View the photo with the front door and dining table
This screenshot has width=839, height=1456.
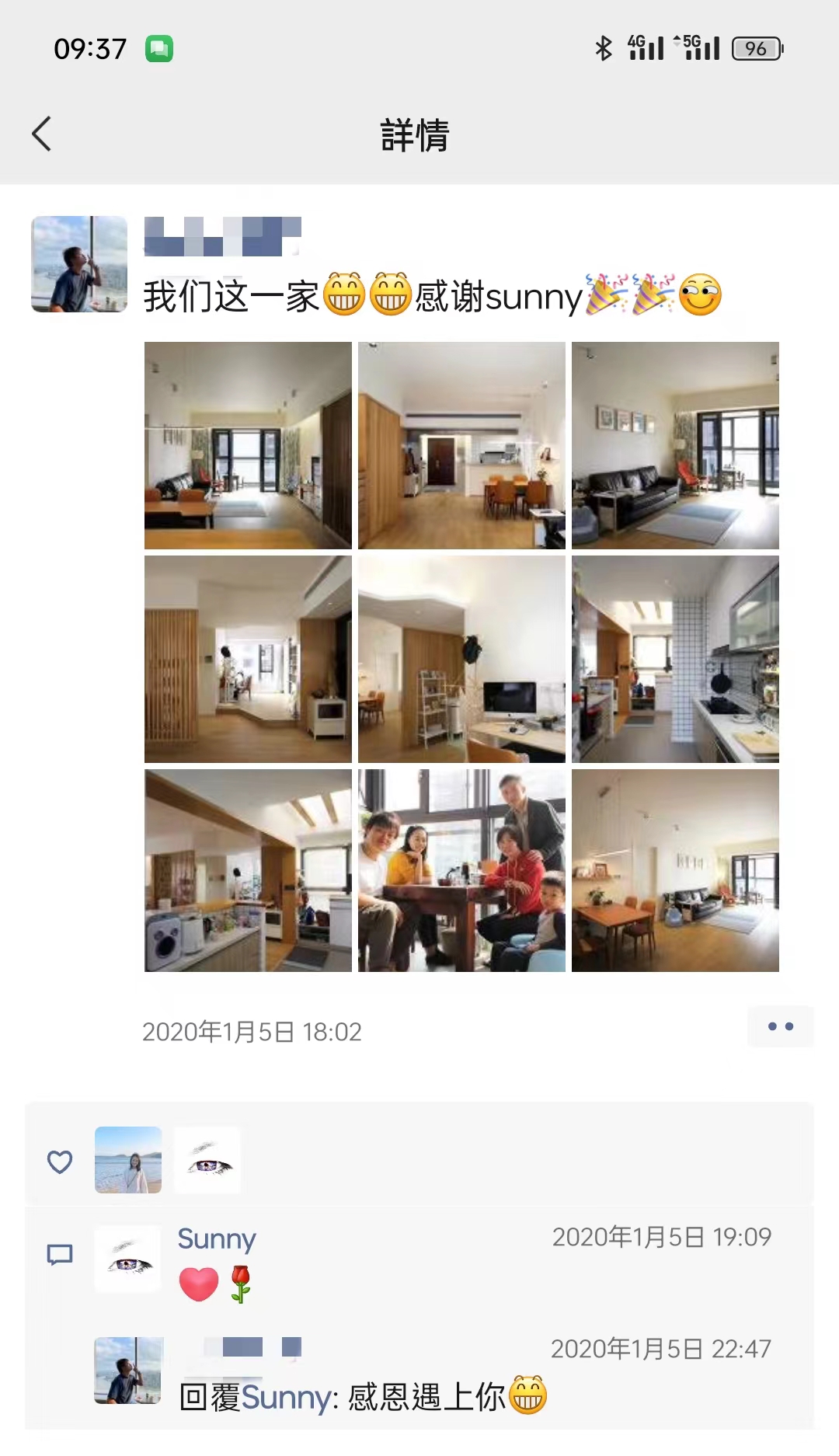(461, 445)
